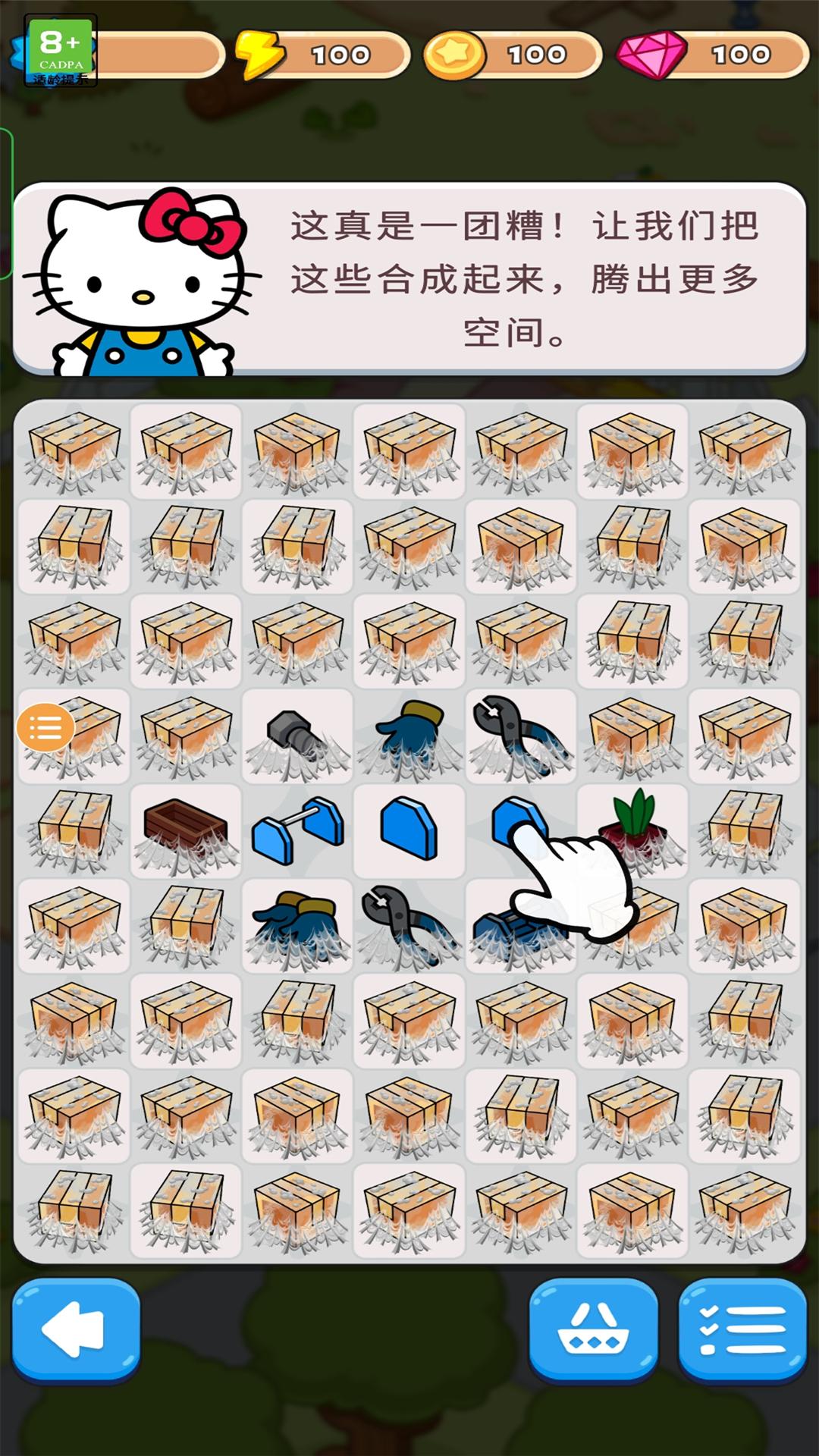Open the shop basket button
This screenshot has width=819, height=1456.
coord(593,1329)
